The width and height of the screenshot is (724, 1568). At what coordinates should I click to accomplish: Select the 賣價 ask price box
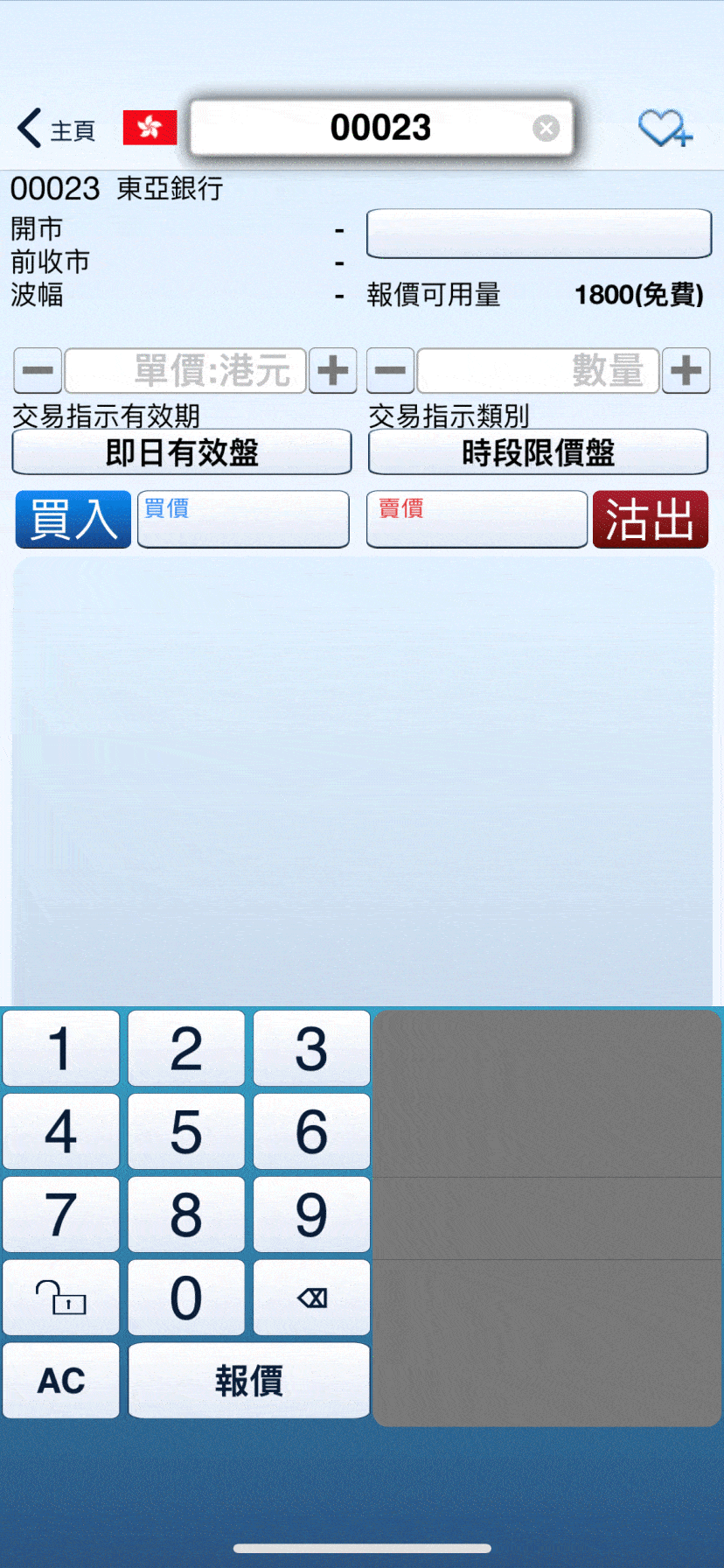coord(477,519)
